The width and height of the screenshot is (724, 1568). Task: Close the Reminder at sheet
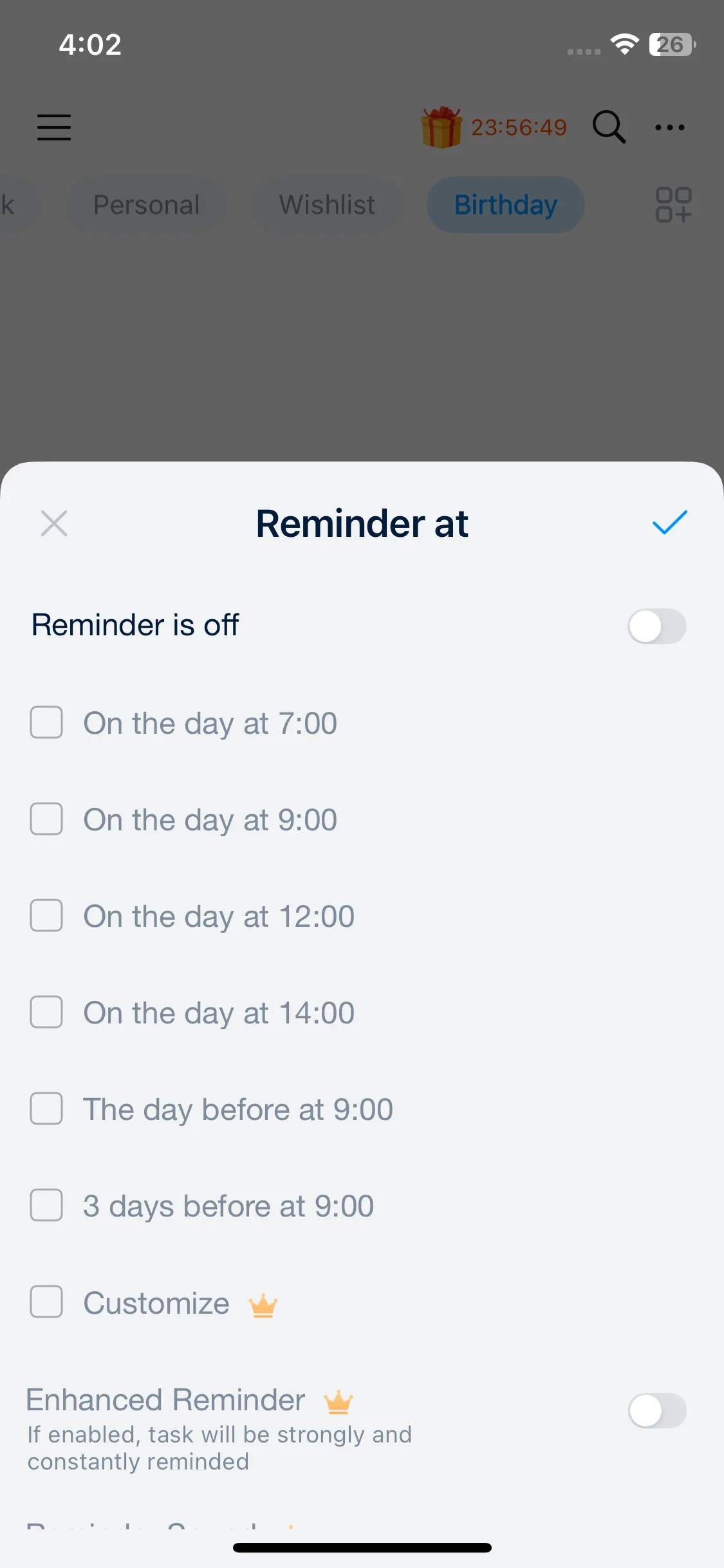click(x=54, y=523)
